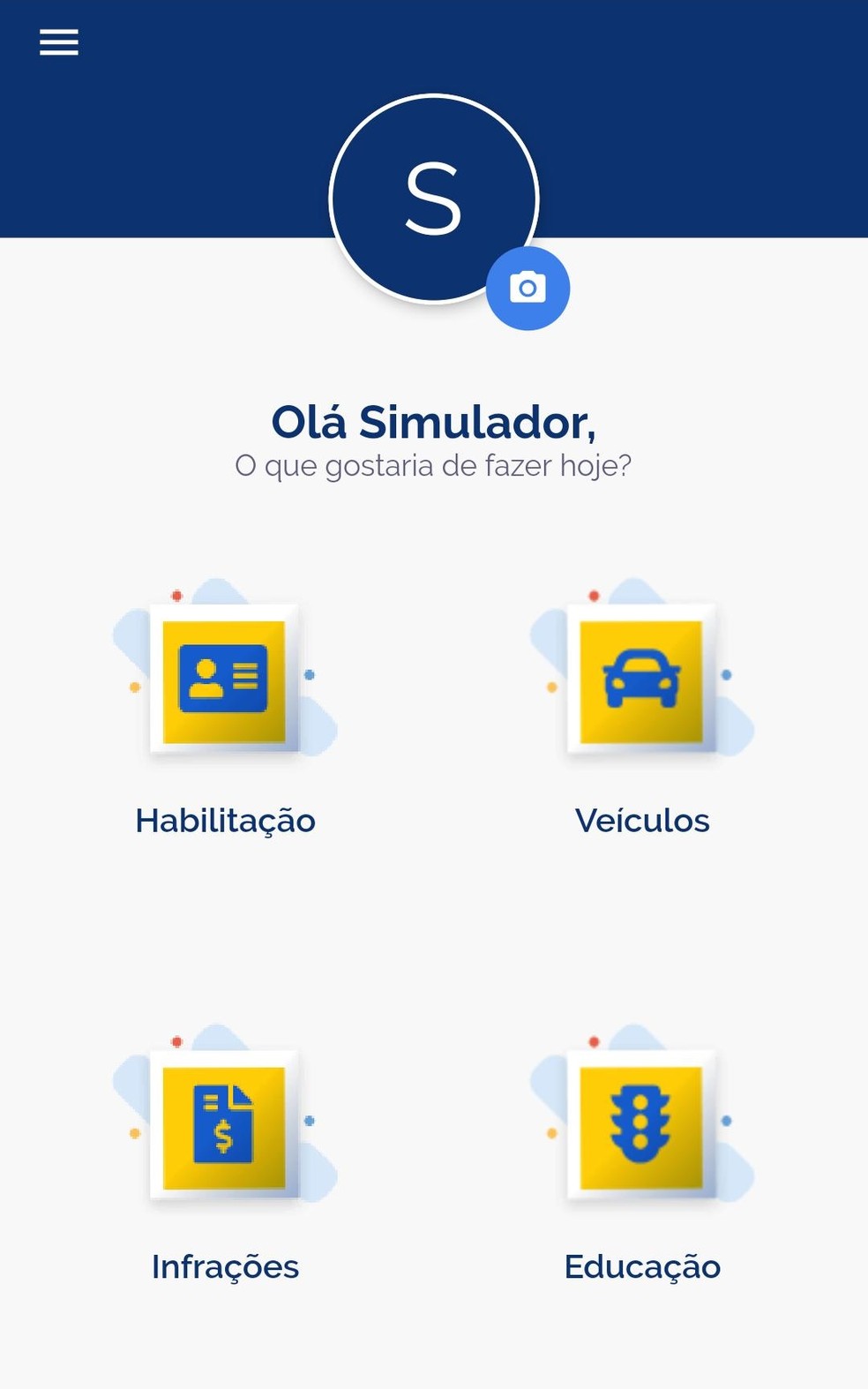
Task: Open the hamburger navigation menu
Action: (x=58, y=41)
